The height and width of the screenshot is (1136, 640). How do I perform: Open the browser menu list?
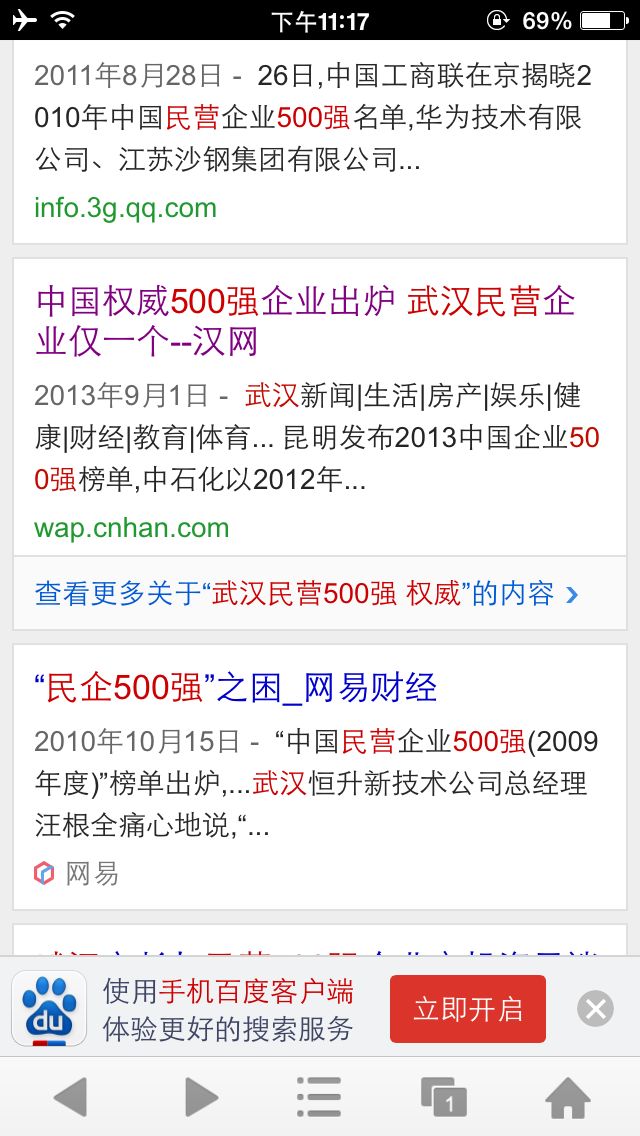pyautogui.click(x=319, y=1097)
